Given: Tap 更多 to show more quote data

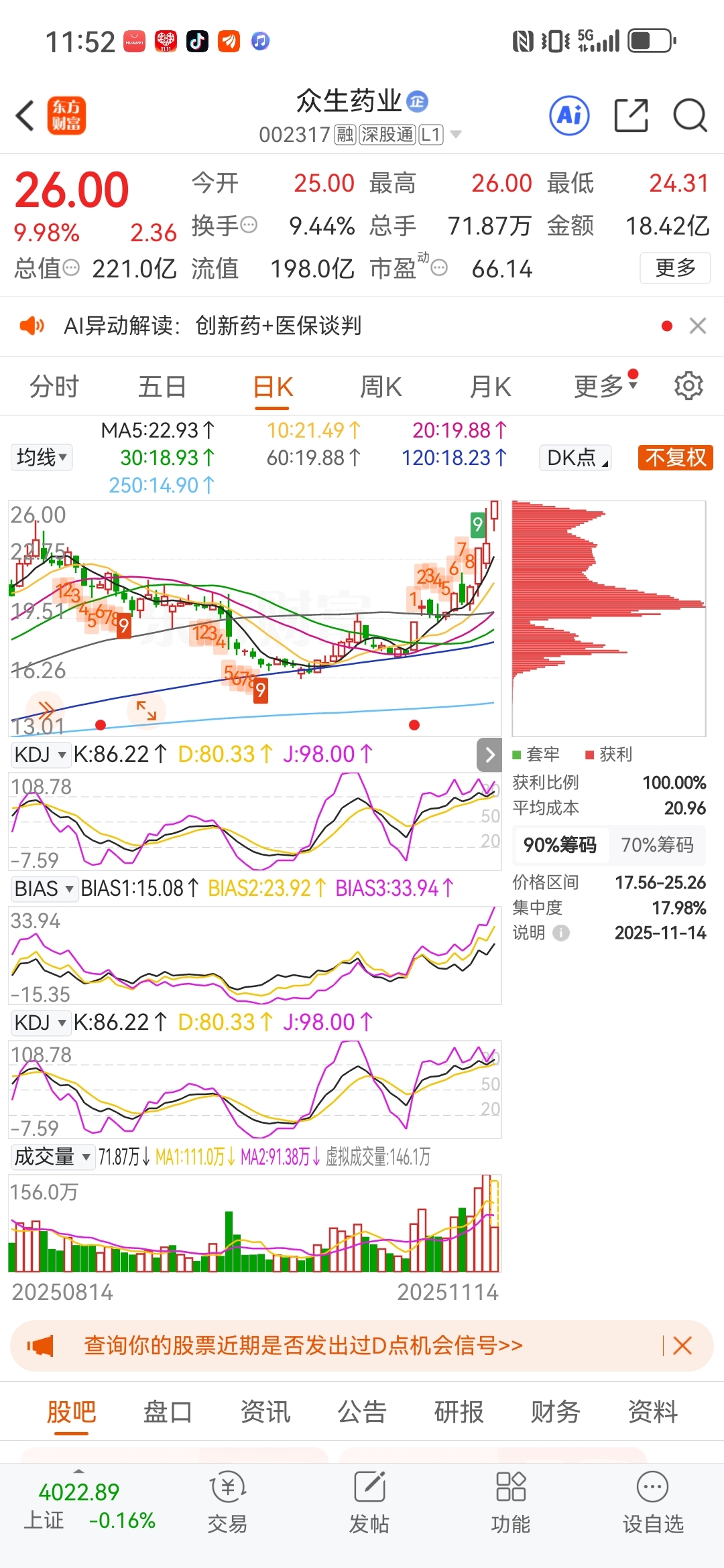Looking at the screenshot, I should (675, 268).
